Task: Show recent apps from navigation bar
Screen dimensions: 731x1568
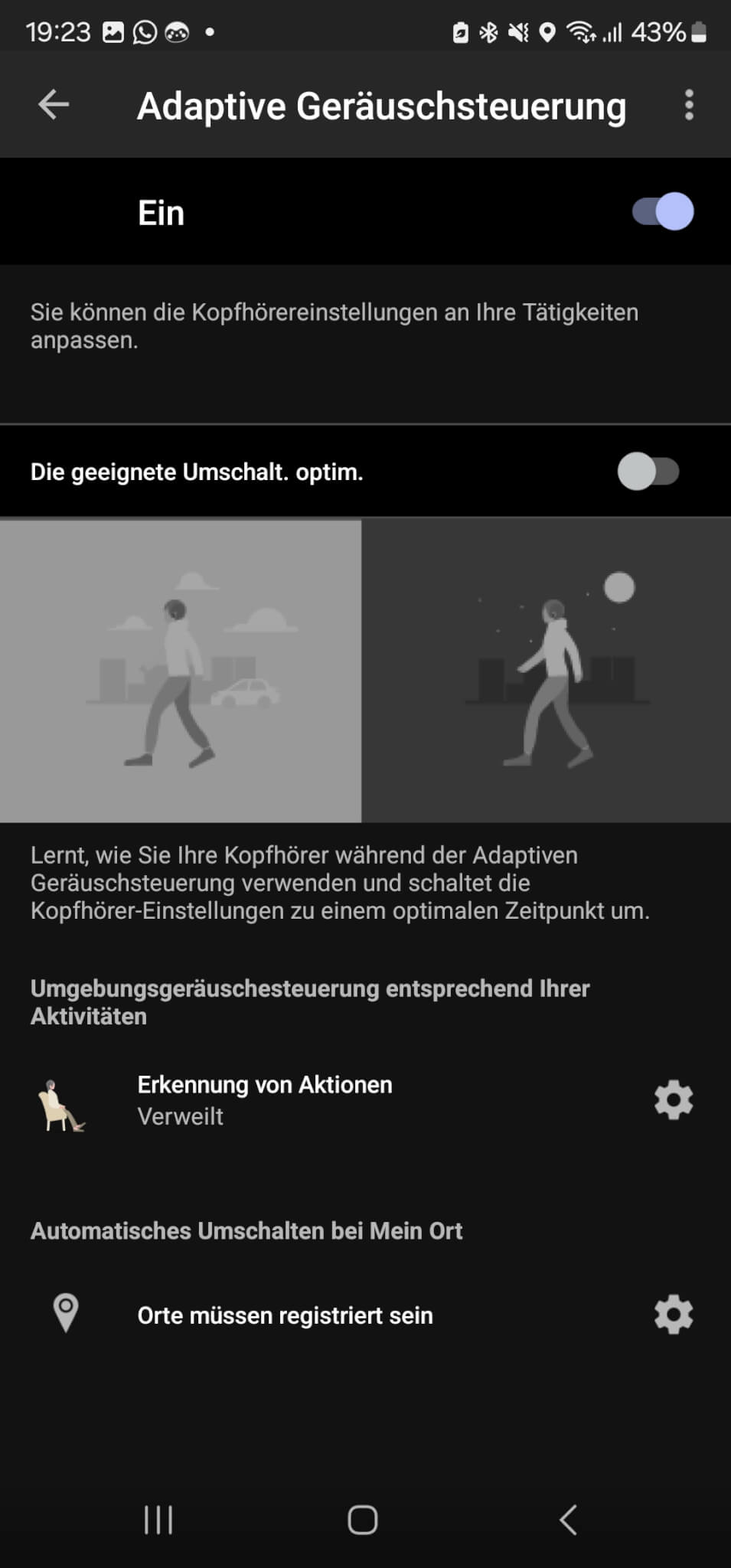Action: click(158, 1520)
